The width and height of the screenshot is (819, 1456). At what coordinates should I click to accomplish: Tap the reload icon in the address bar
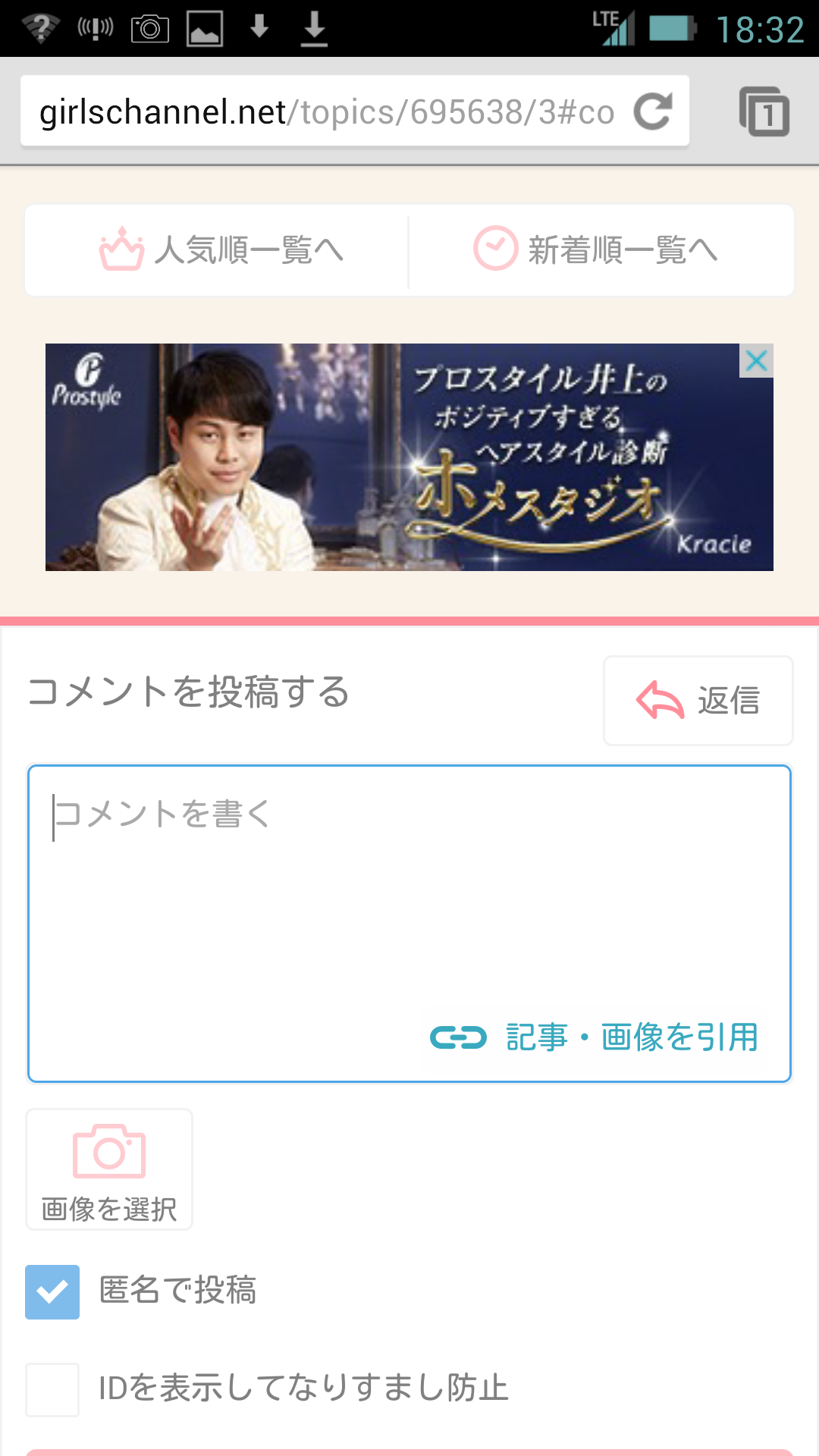click(x=654, y=111)
